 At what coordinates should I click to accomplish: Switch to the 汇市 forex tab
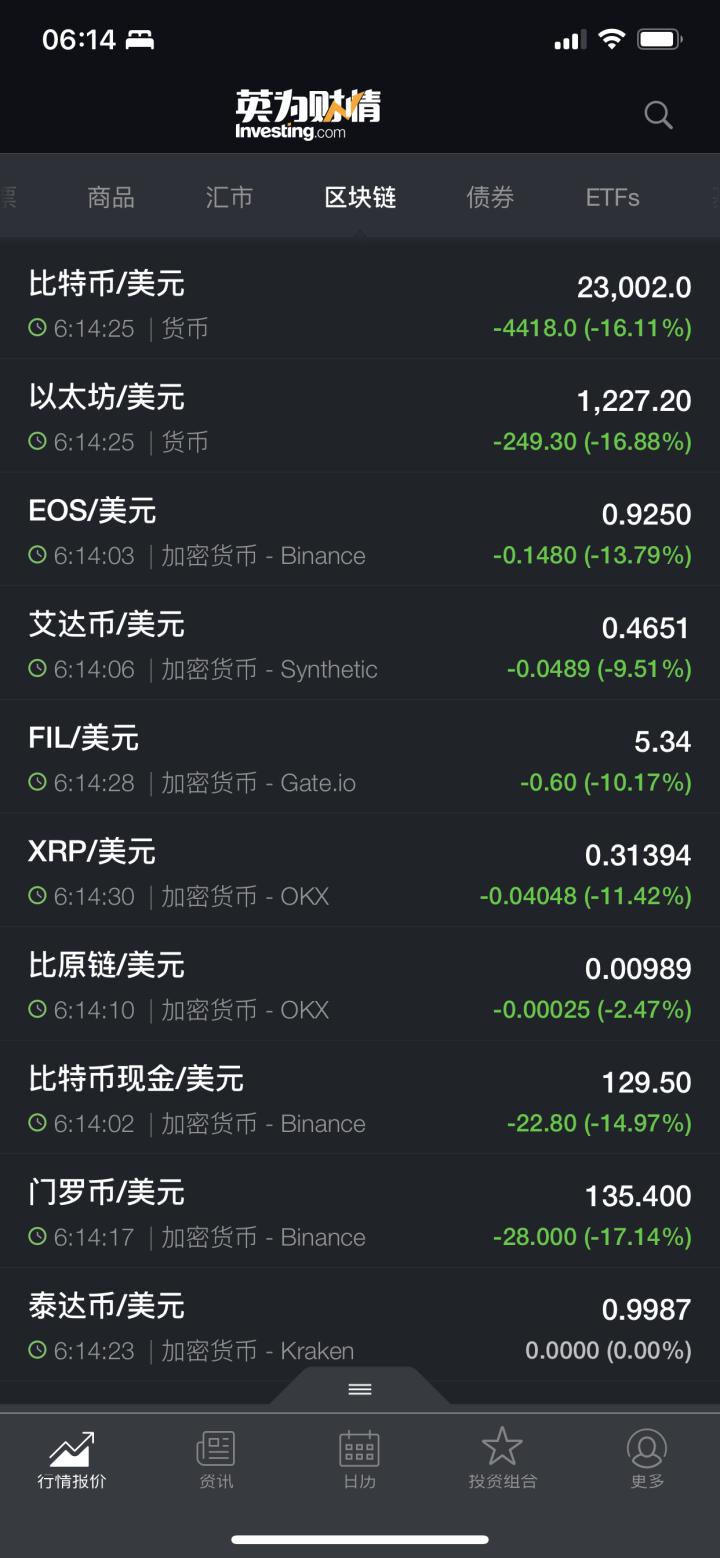click(x=229, y=198)
